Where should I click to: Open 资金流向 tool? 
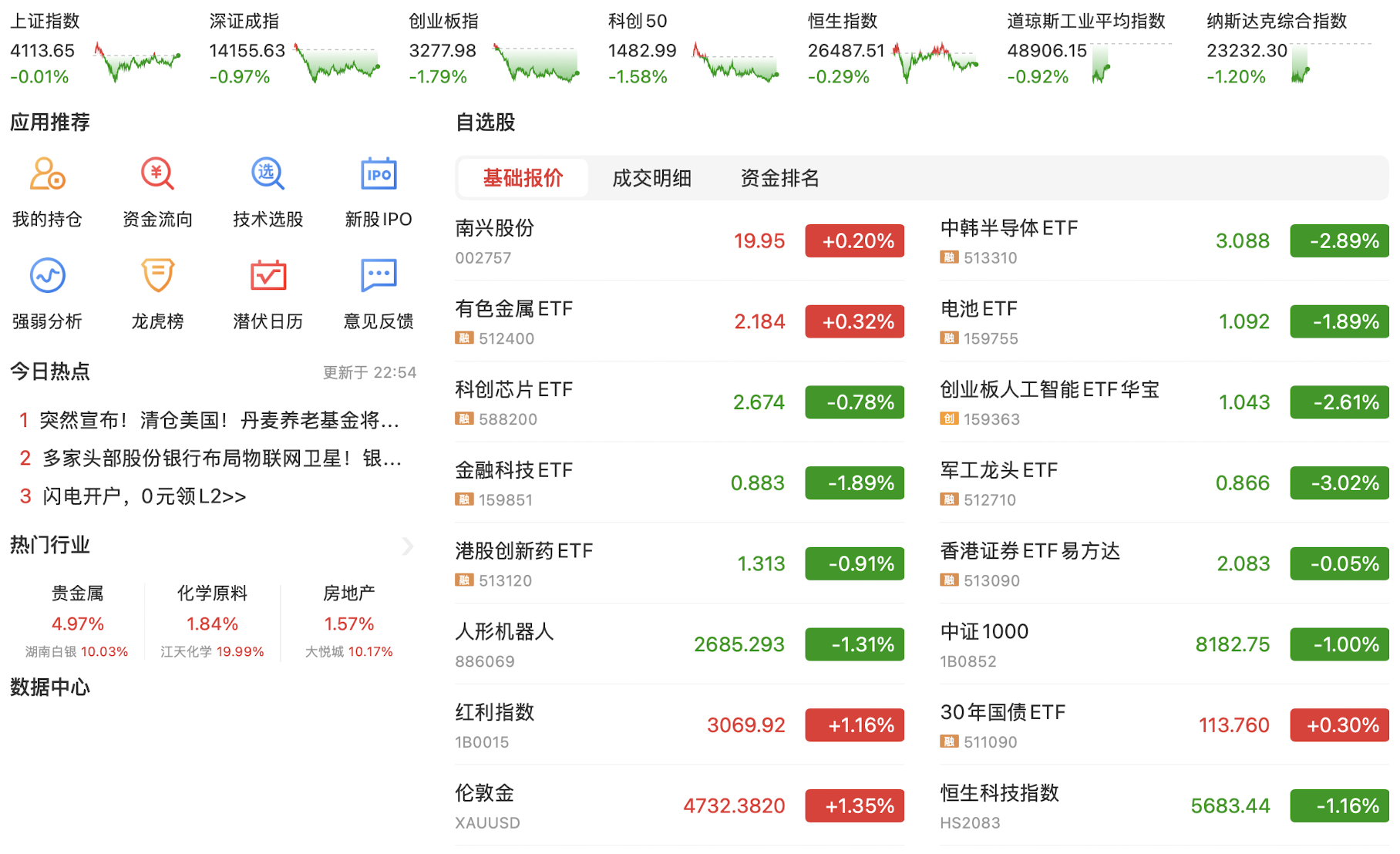point(157,191)
